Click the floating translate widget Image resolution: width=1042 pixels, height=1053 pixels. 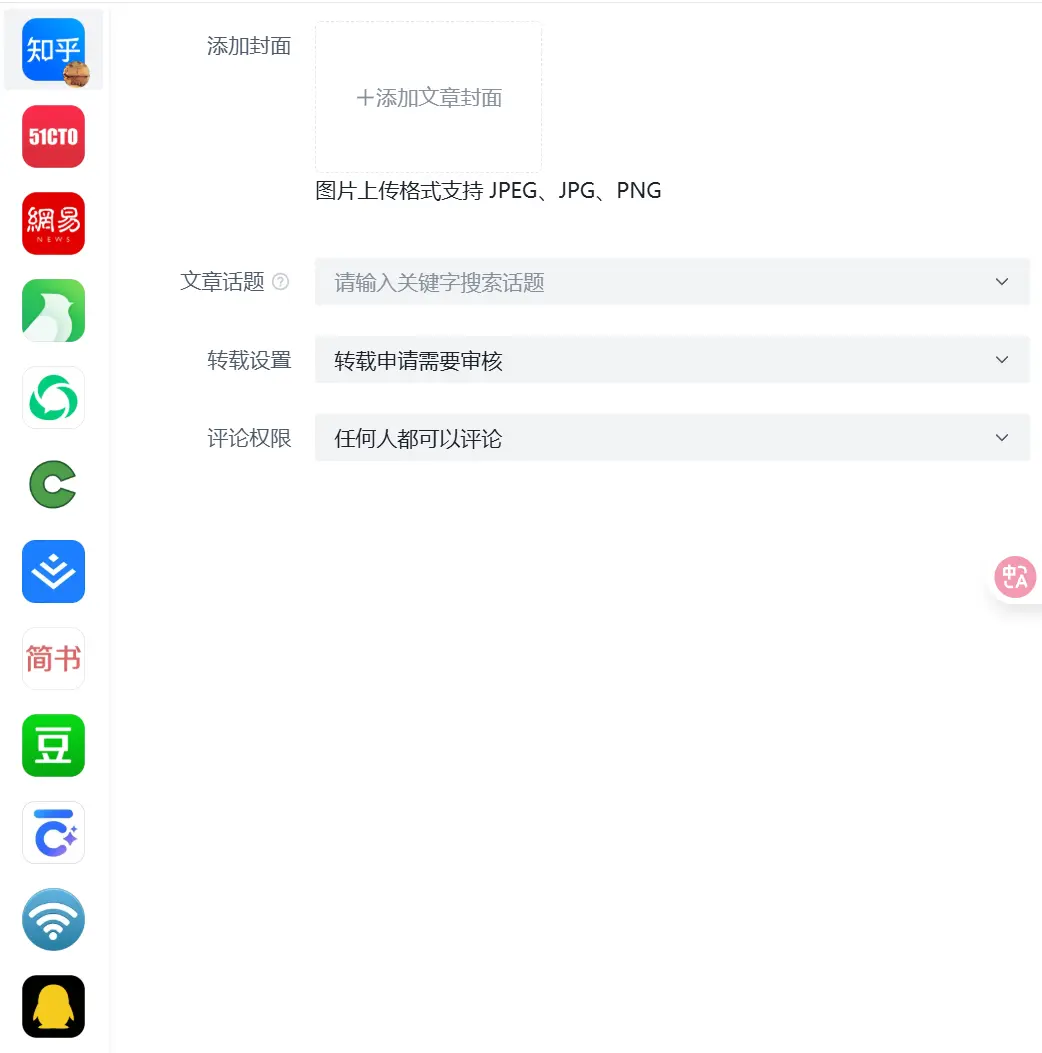(1014, 577)
